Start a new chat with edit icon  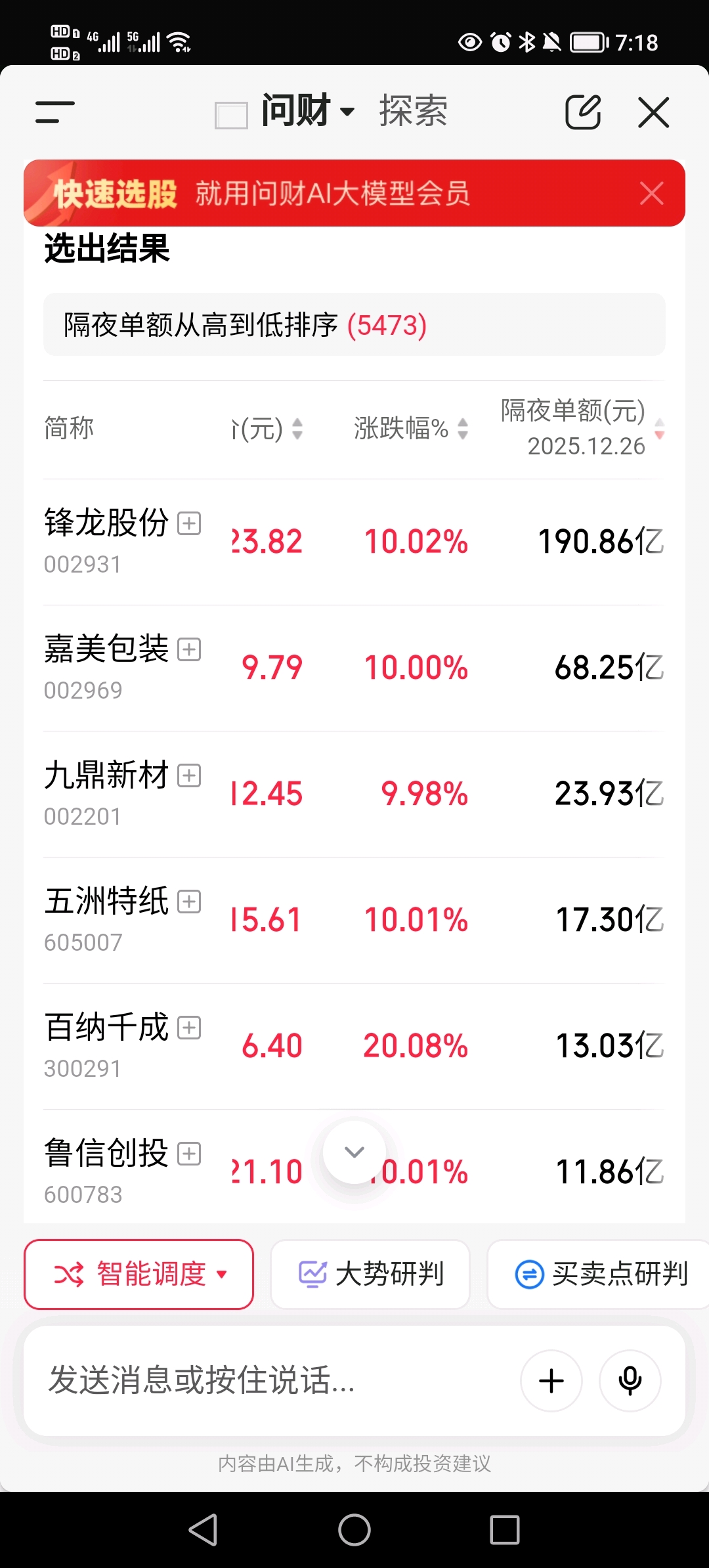tap(583, 112)
